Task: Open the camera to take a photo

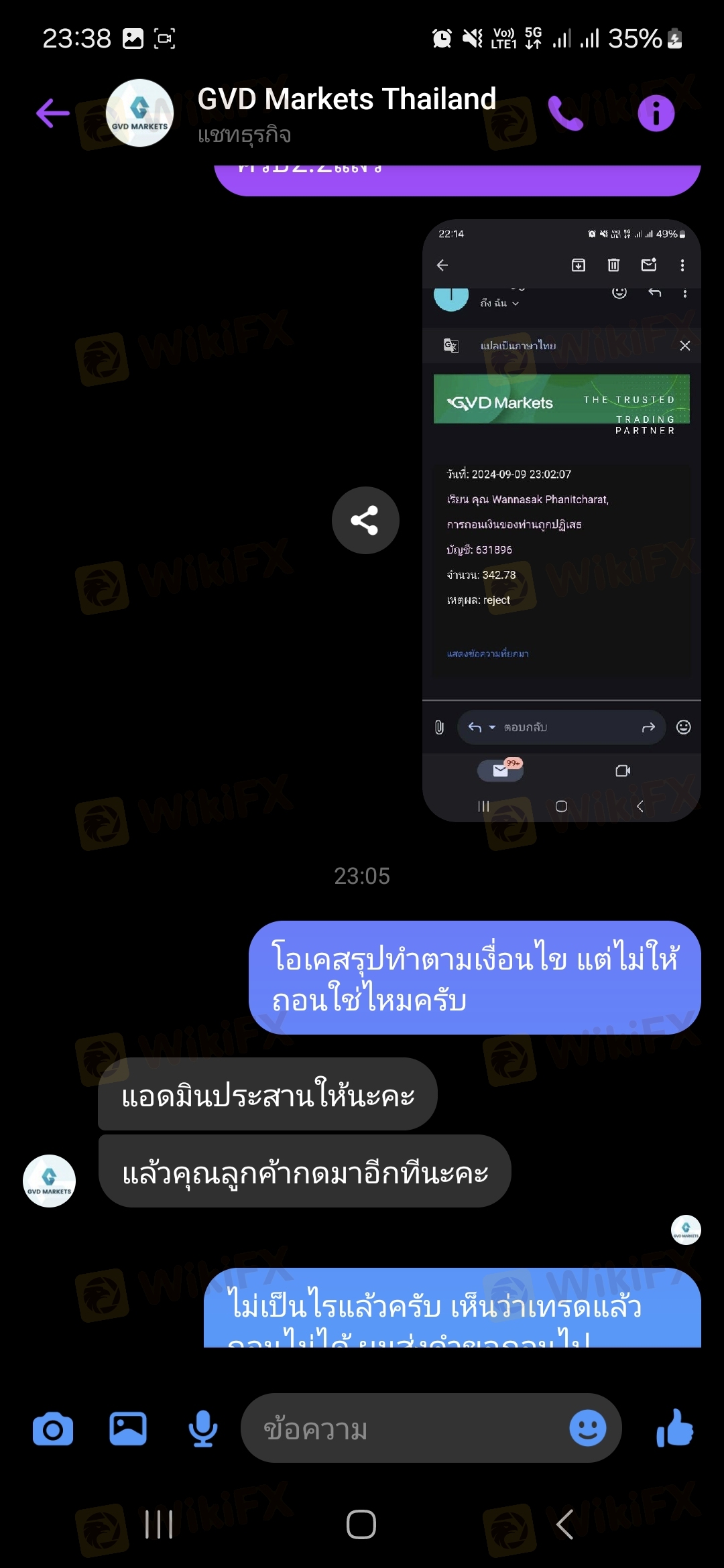Action: (53, 1429)
